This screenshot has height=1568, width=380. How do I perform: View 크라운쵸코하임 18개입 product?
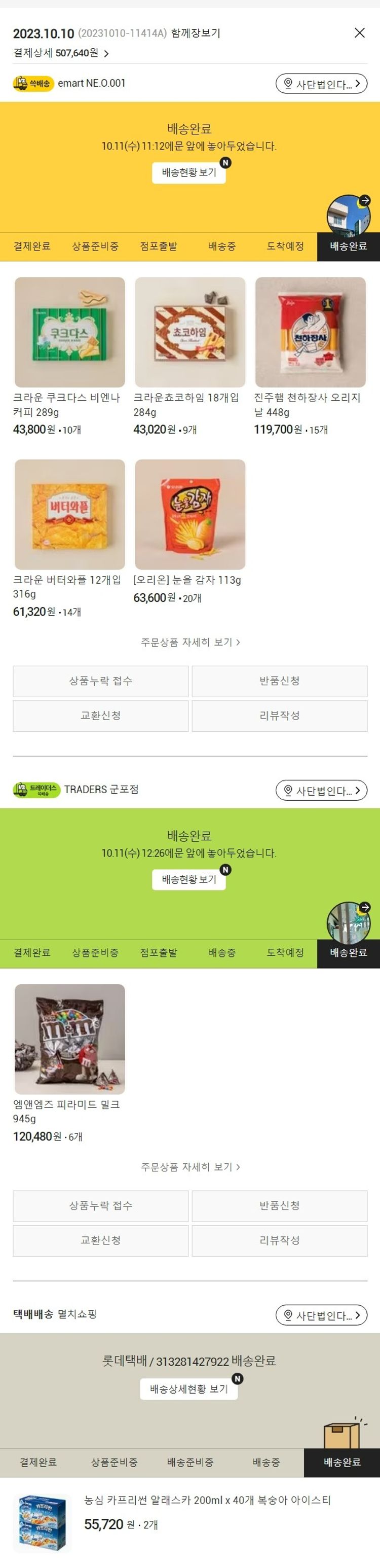(189, 332)
